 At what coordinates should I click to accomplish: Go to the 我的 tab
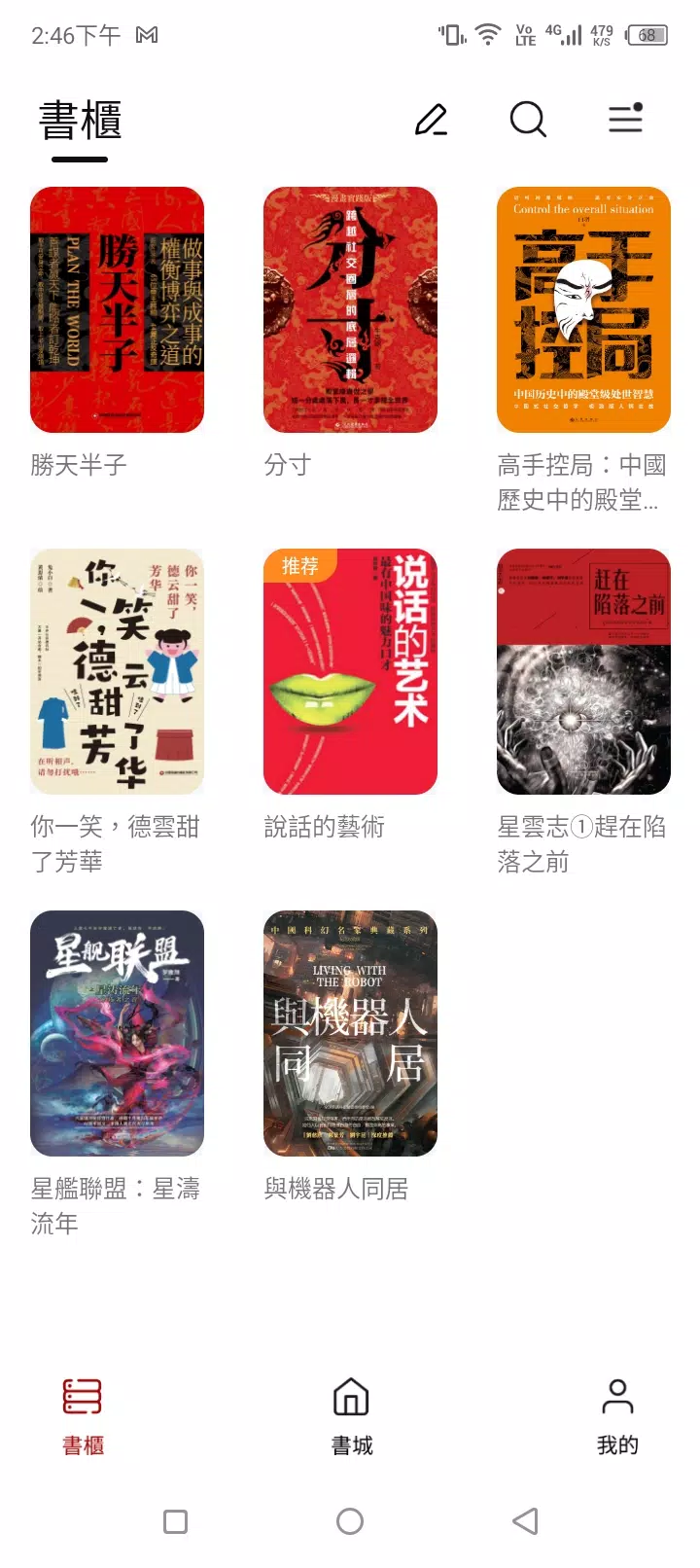pos(617,1415)
